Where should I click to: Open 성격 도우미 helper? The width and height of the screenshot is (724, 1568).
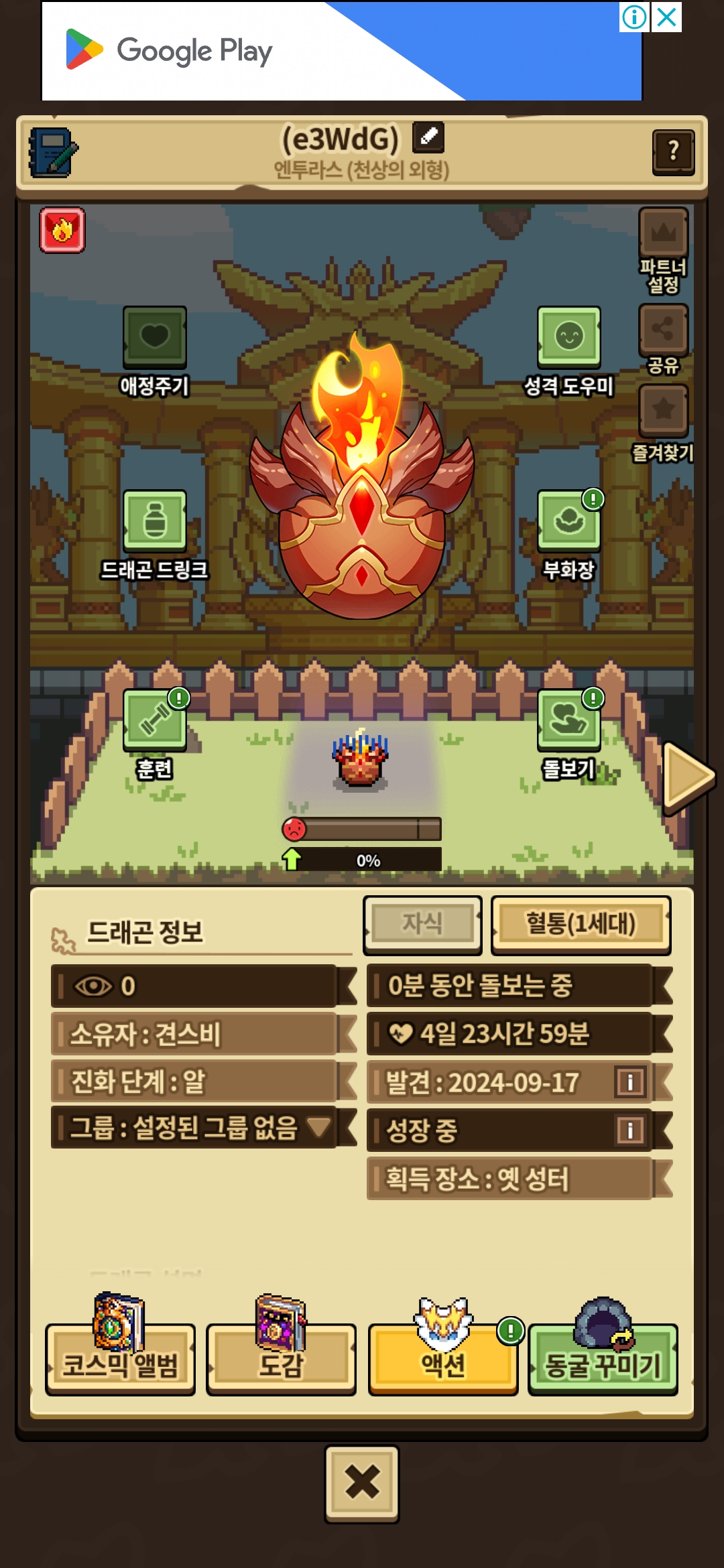[x=568, y=352]
